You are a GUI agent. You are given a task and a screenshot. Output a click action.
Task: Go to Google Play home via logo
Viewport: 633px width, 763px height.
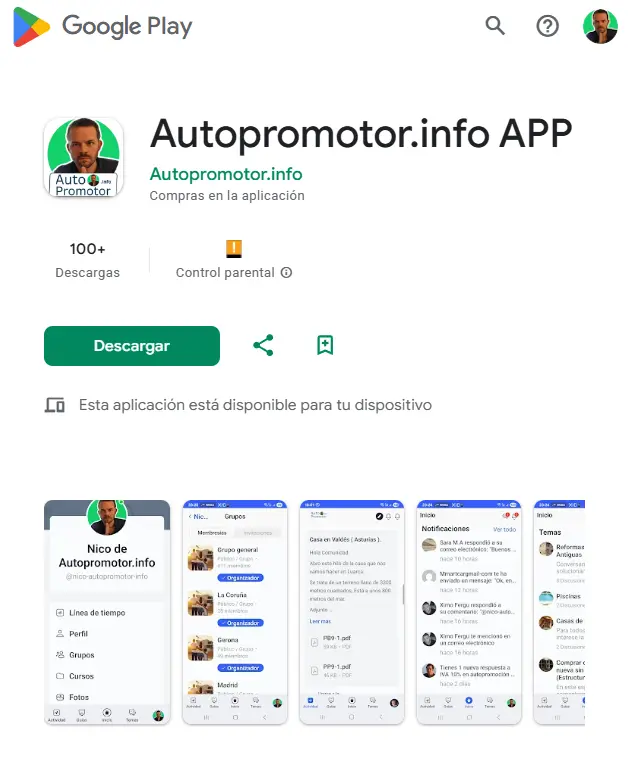[x=102, y=27]
